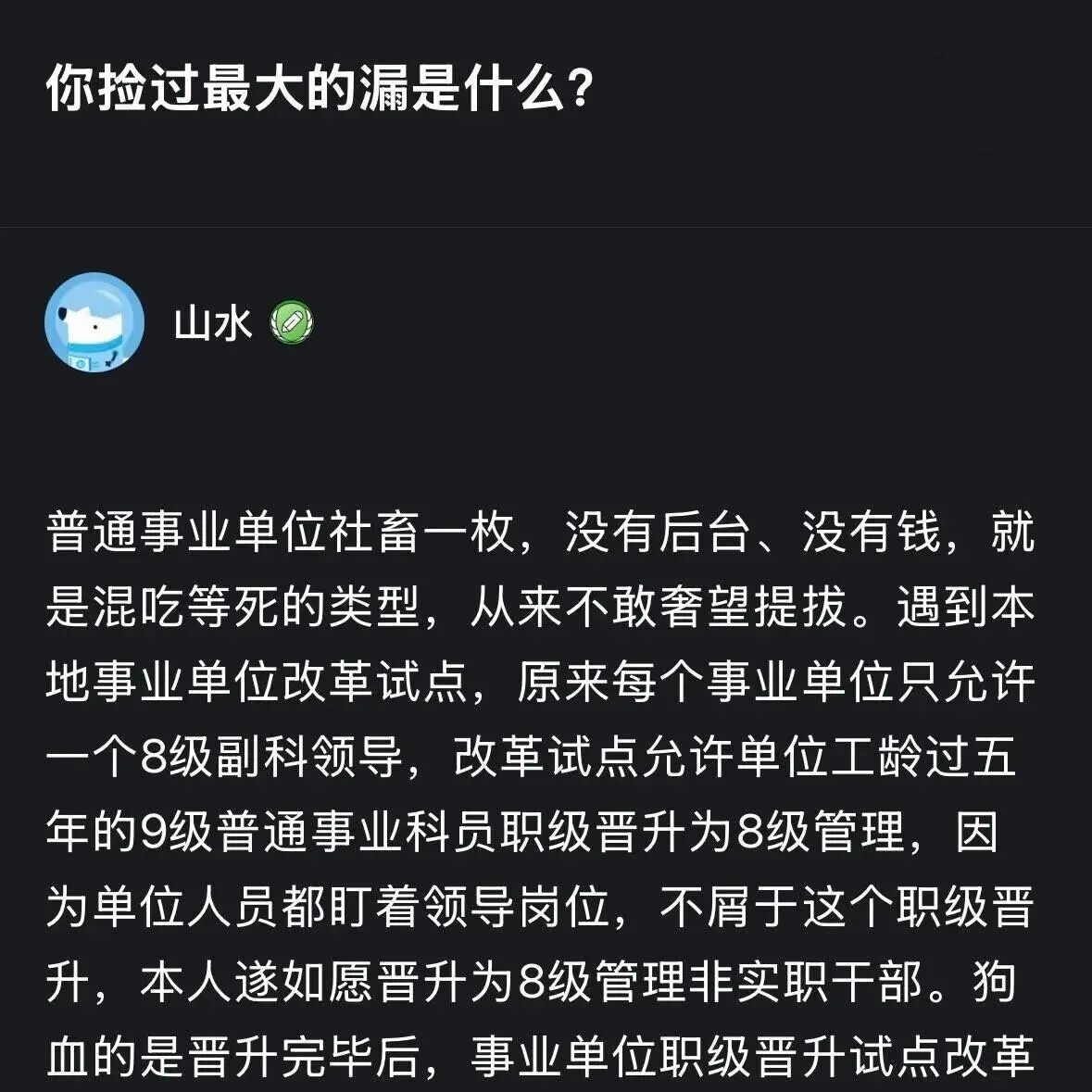
Task: Open the profile of user 山水
Action: [x=212, y=324]
